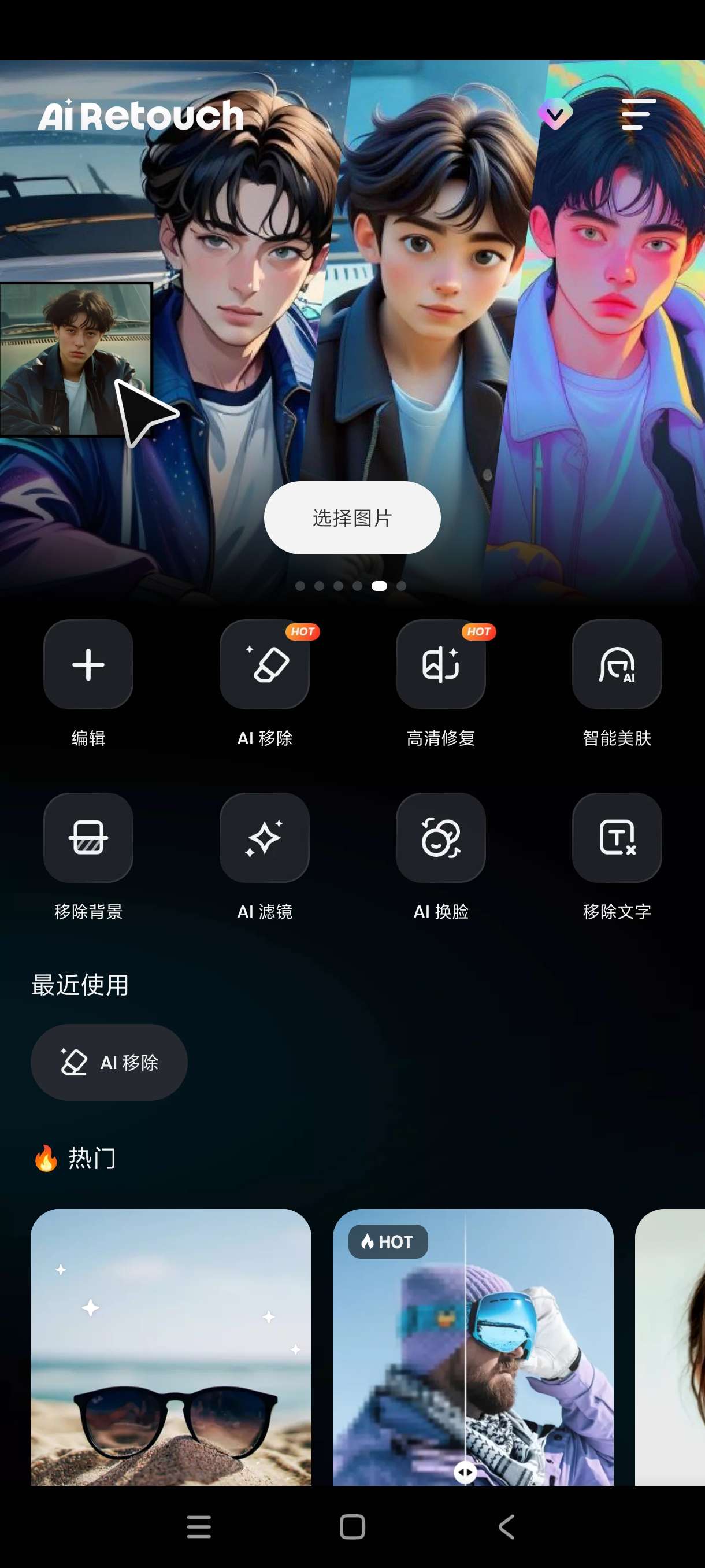Image resolution: width=705 pixels, height=1568 pixels.
Task: Select the 智能美肤 tool
Action: click(x=617, y=664)
